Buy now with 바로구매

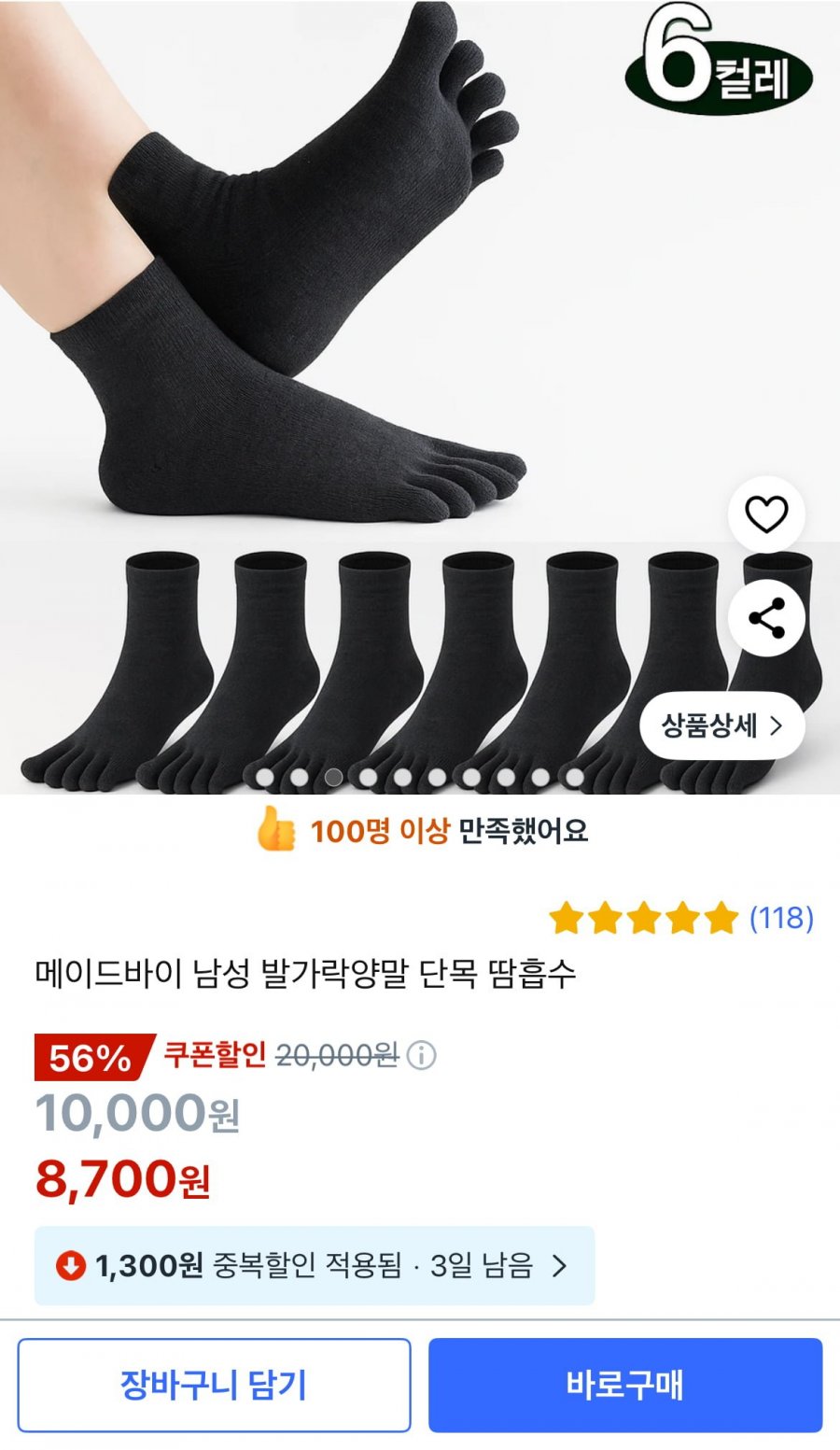coord(625,1385)
